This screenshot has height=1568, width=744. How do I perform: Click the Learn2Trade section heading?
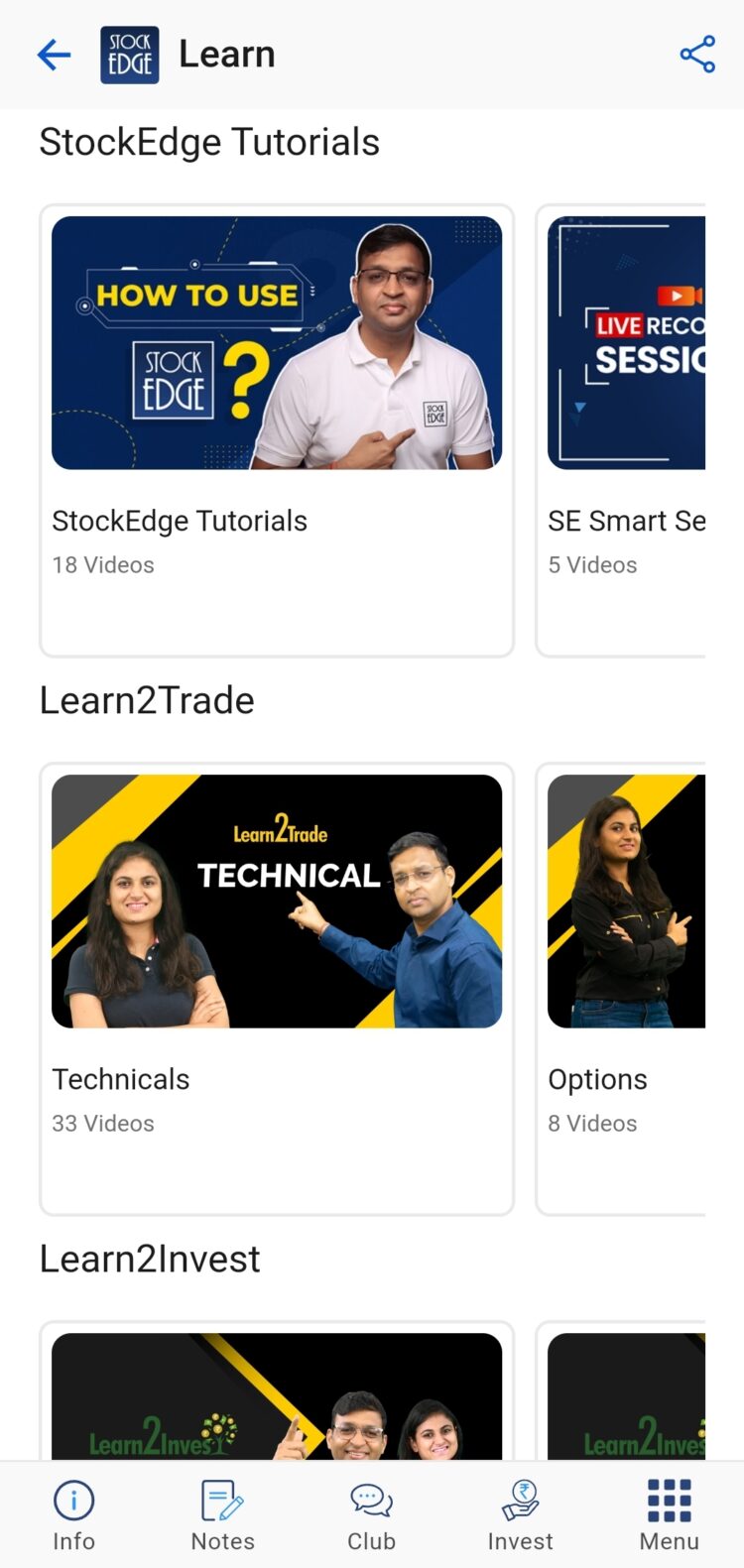pyautogui.click(x=147, y=701)
